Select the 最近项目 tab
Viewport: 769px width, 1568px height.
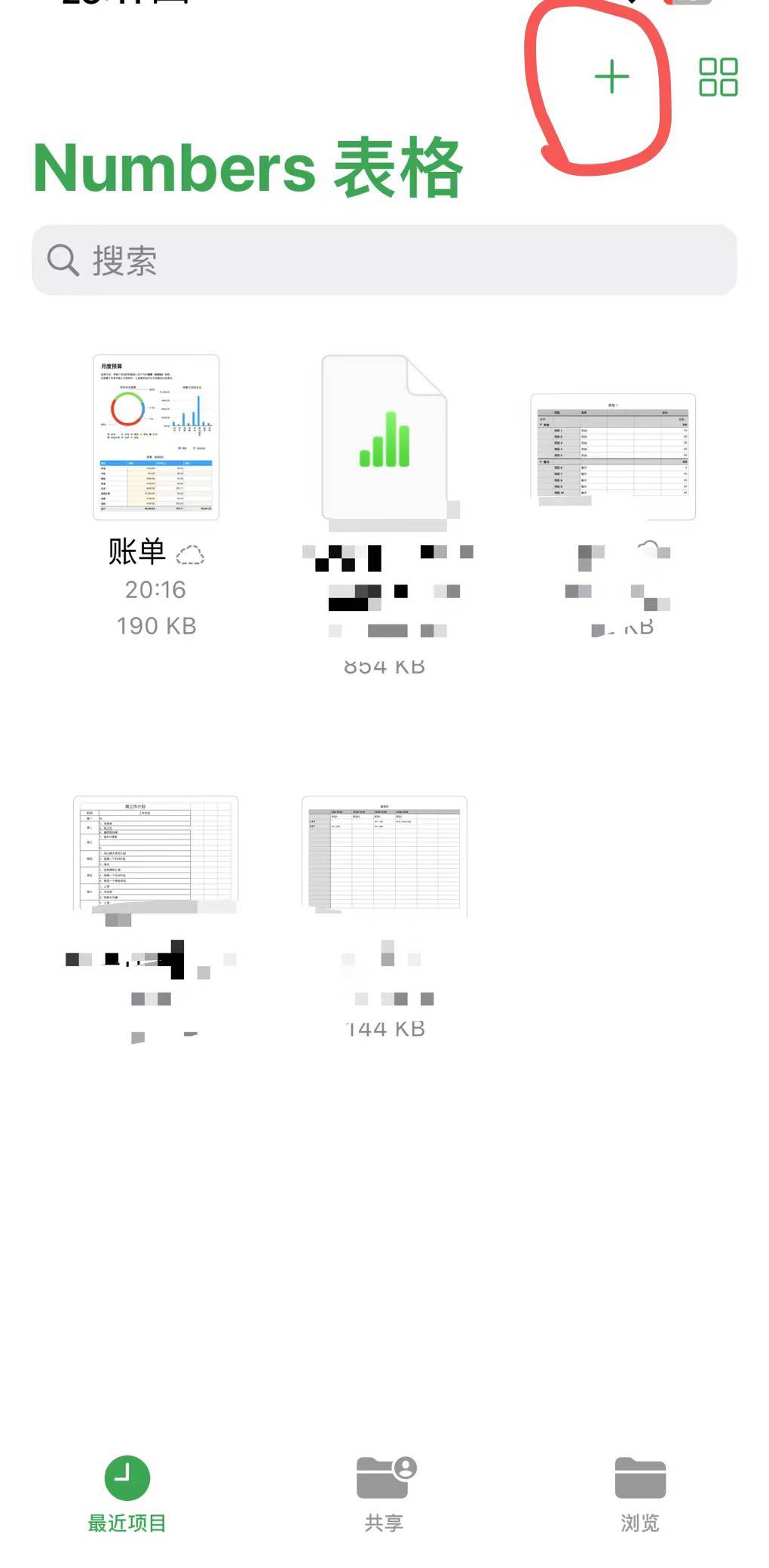[x=127, y=1493]
